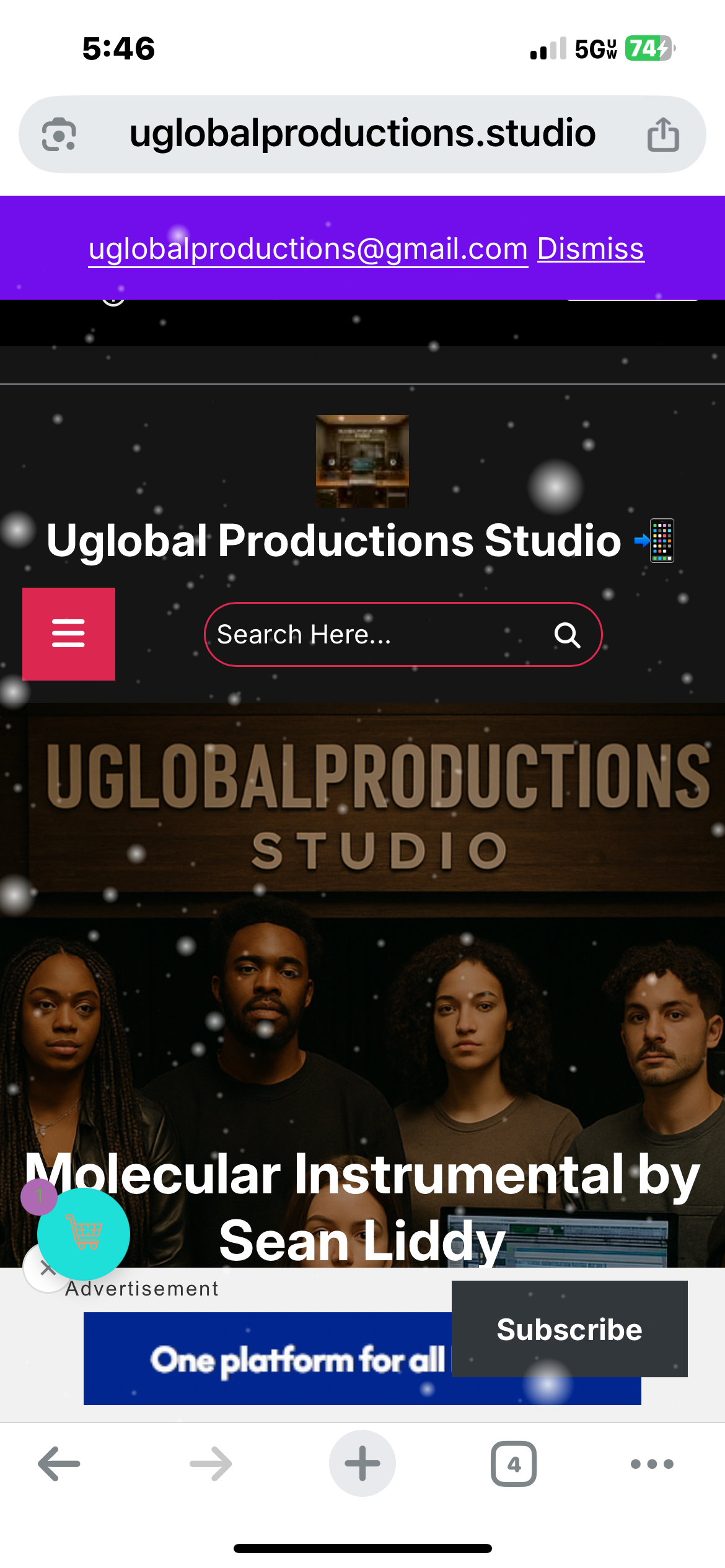Image resolution: width=725 pixels, height=1568 pixels.
Task: Open the browser's three-dot menu
Action: pos(652,1464)
